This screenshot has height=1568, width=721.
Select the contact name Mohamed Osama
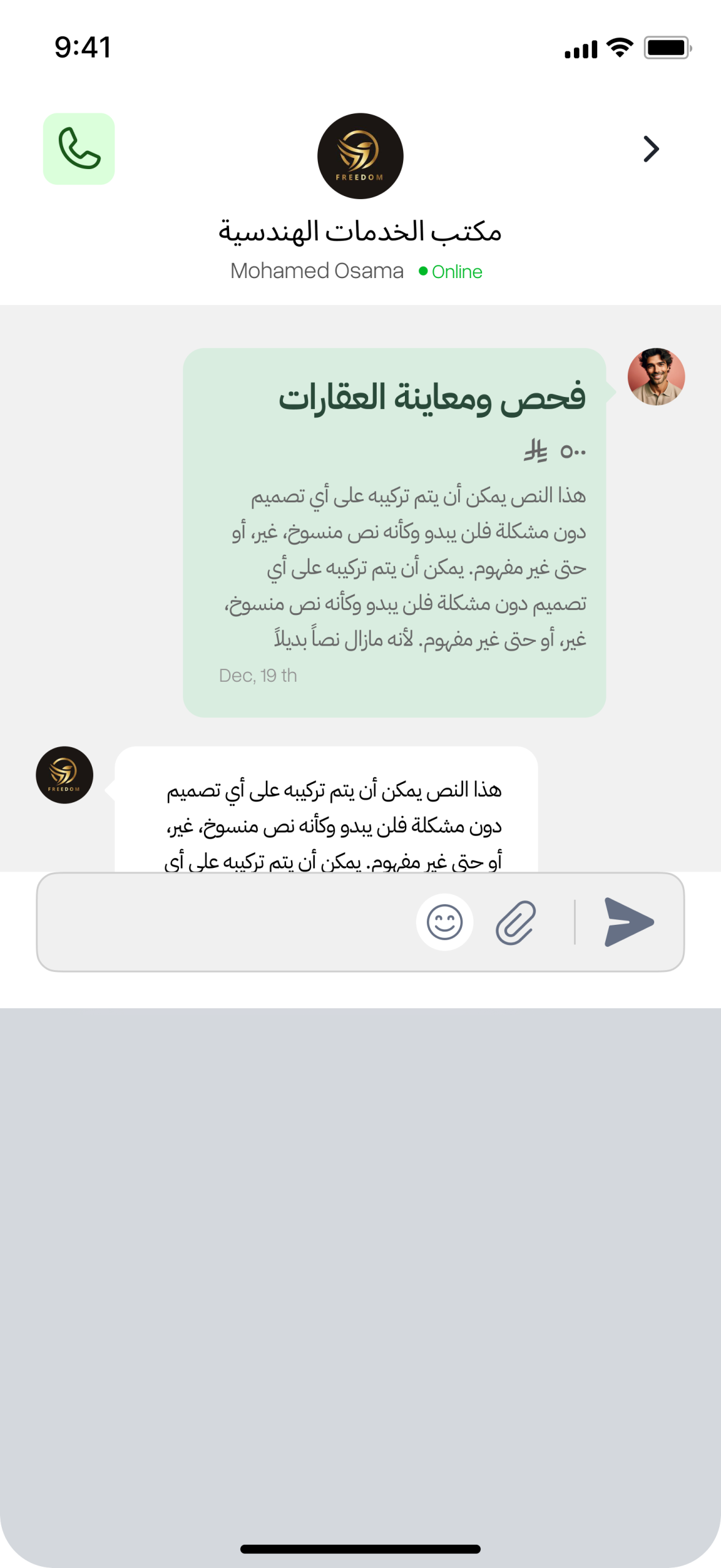point(316,271)
